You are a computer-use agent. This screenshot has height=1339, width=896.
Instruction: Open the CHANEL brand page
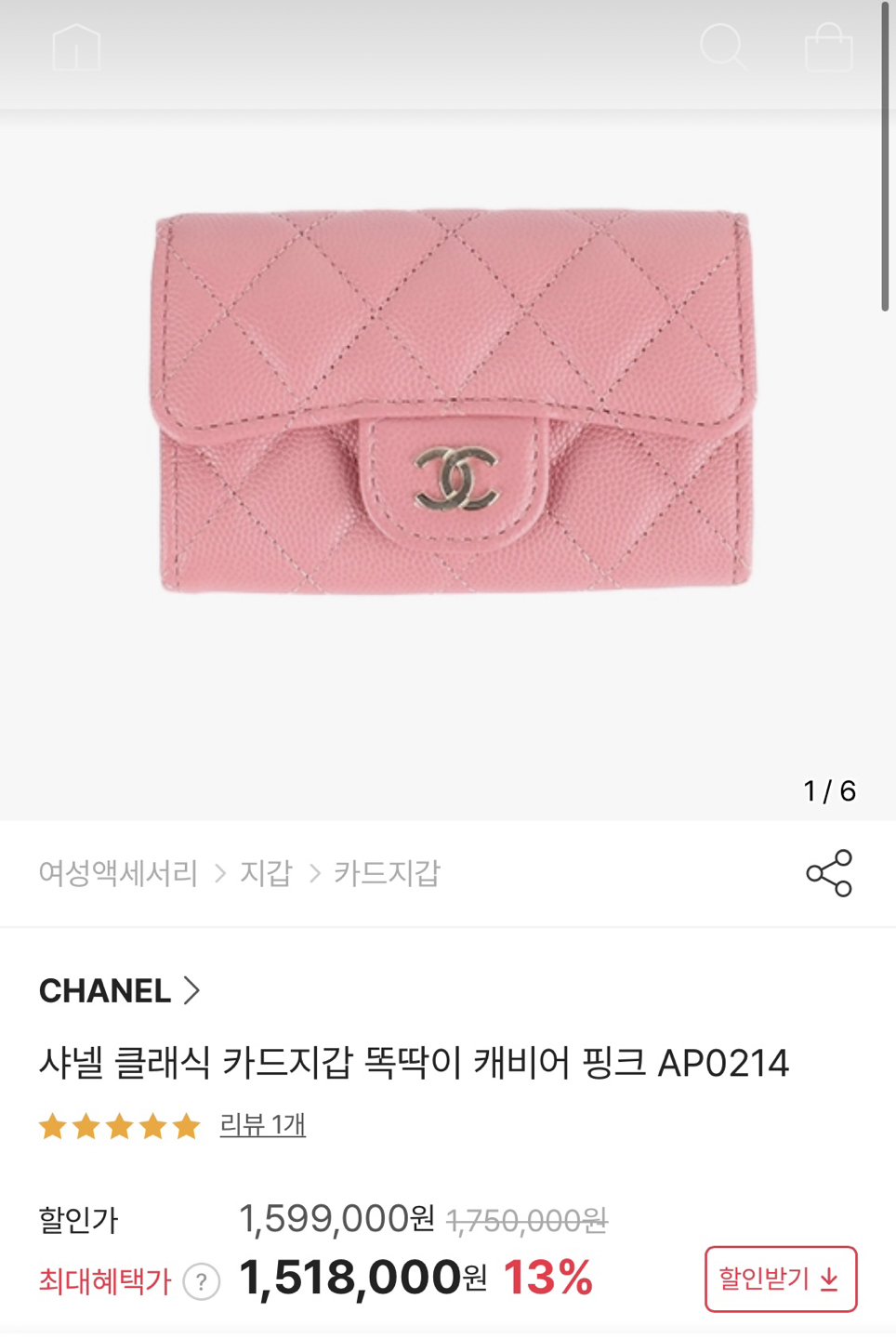pyautogui.click(x=119, y=990)
